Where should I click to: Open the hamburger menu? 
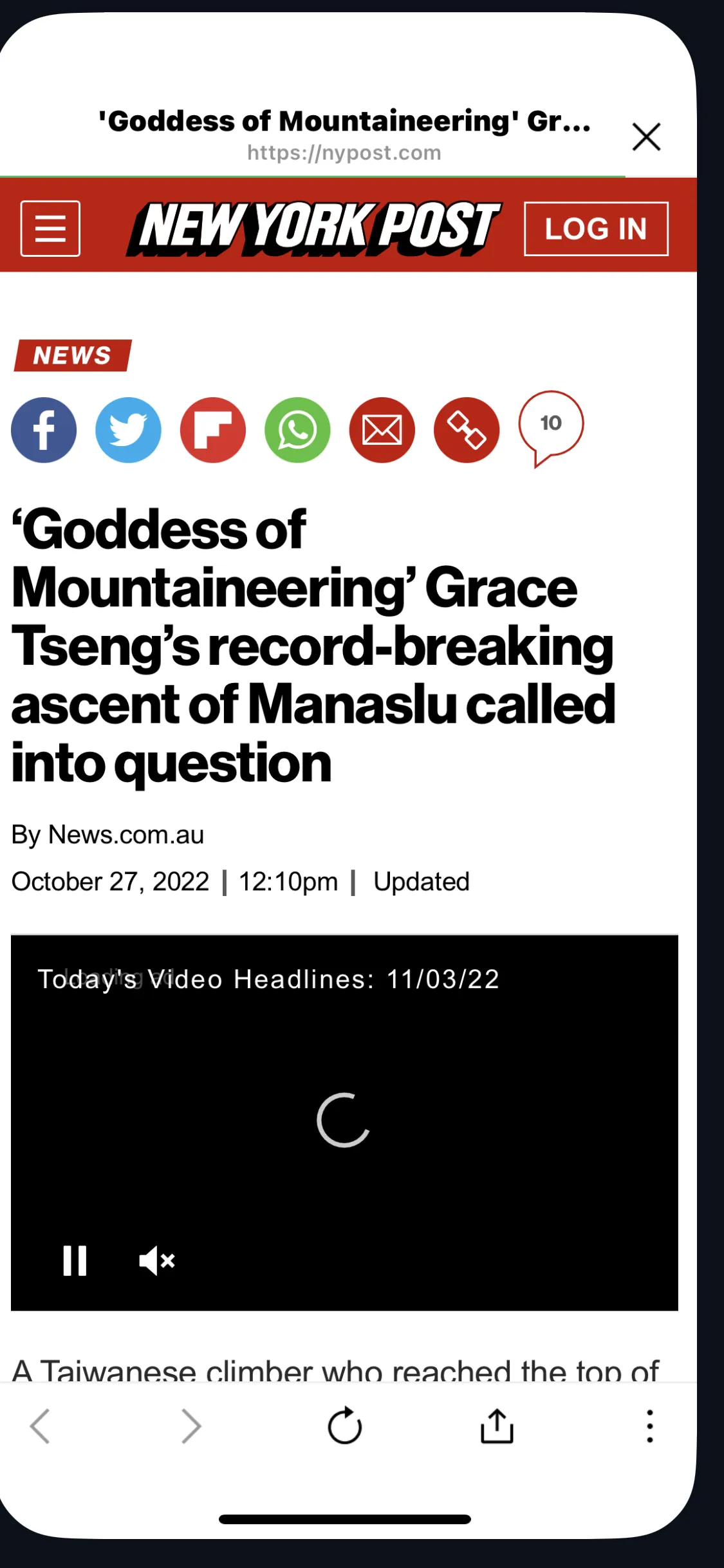[x=50, y=229]
